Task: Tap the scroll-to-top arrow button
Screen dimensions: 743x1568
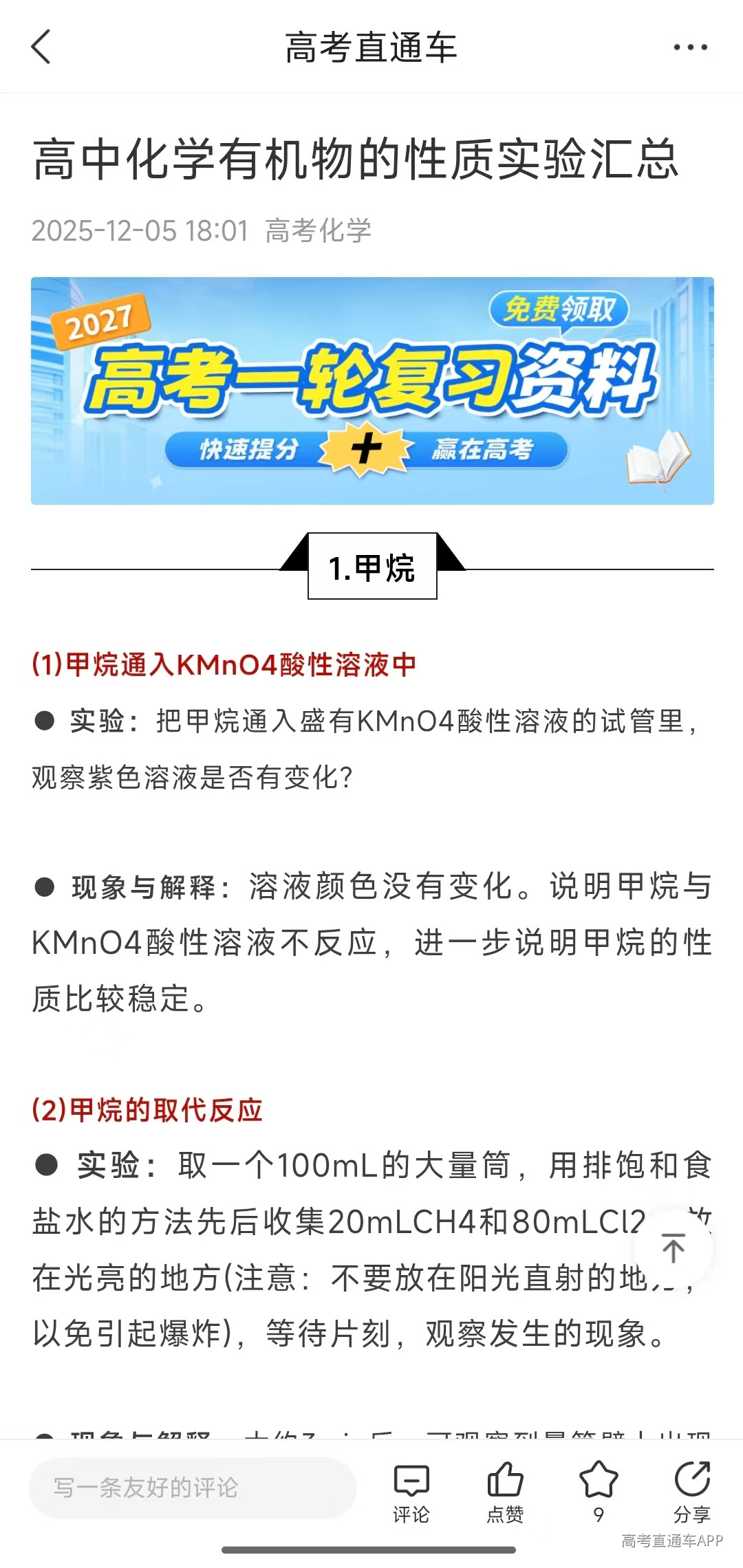Action: click(674, 1248)
